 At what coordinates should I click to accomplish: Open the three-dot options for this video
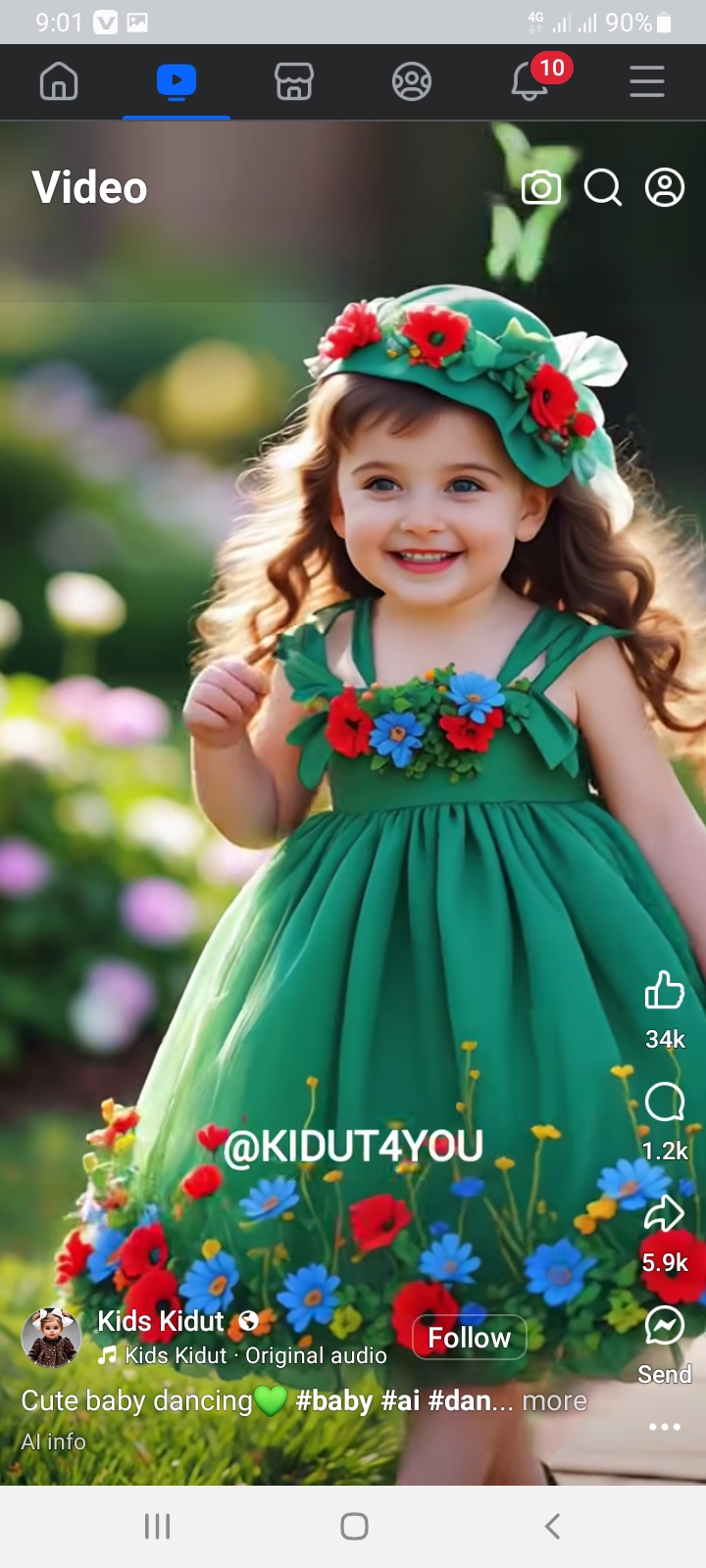[x=664, y=1427]
